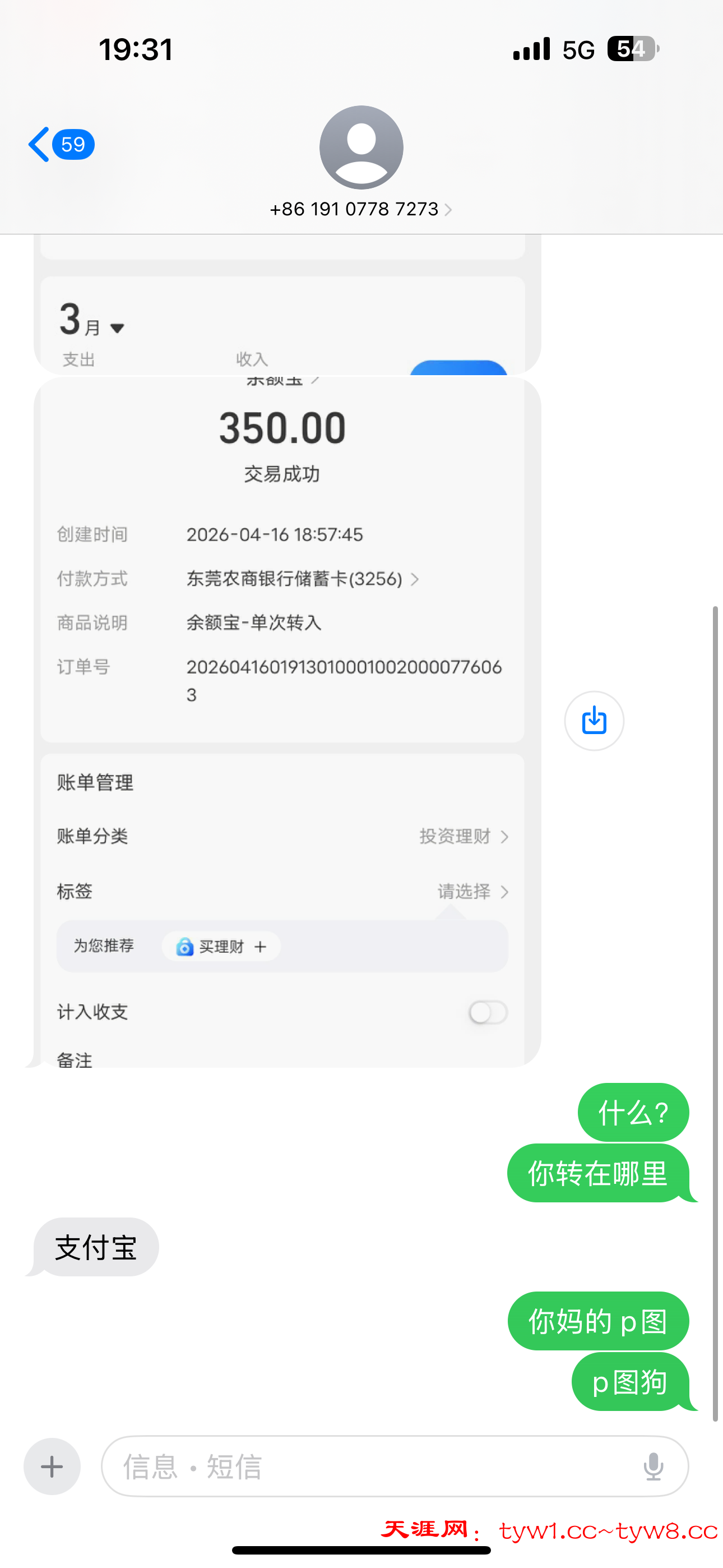Open the plus attachments menu
The image size is (723, 1568).
(x=52, y=1467)
